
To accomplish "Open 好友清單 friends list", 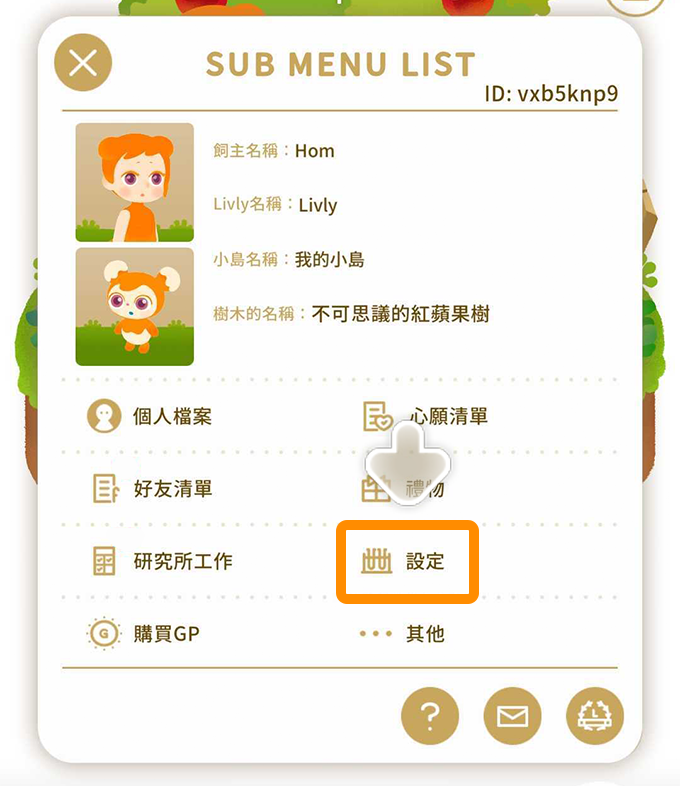I will tap(152, 489).
